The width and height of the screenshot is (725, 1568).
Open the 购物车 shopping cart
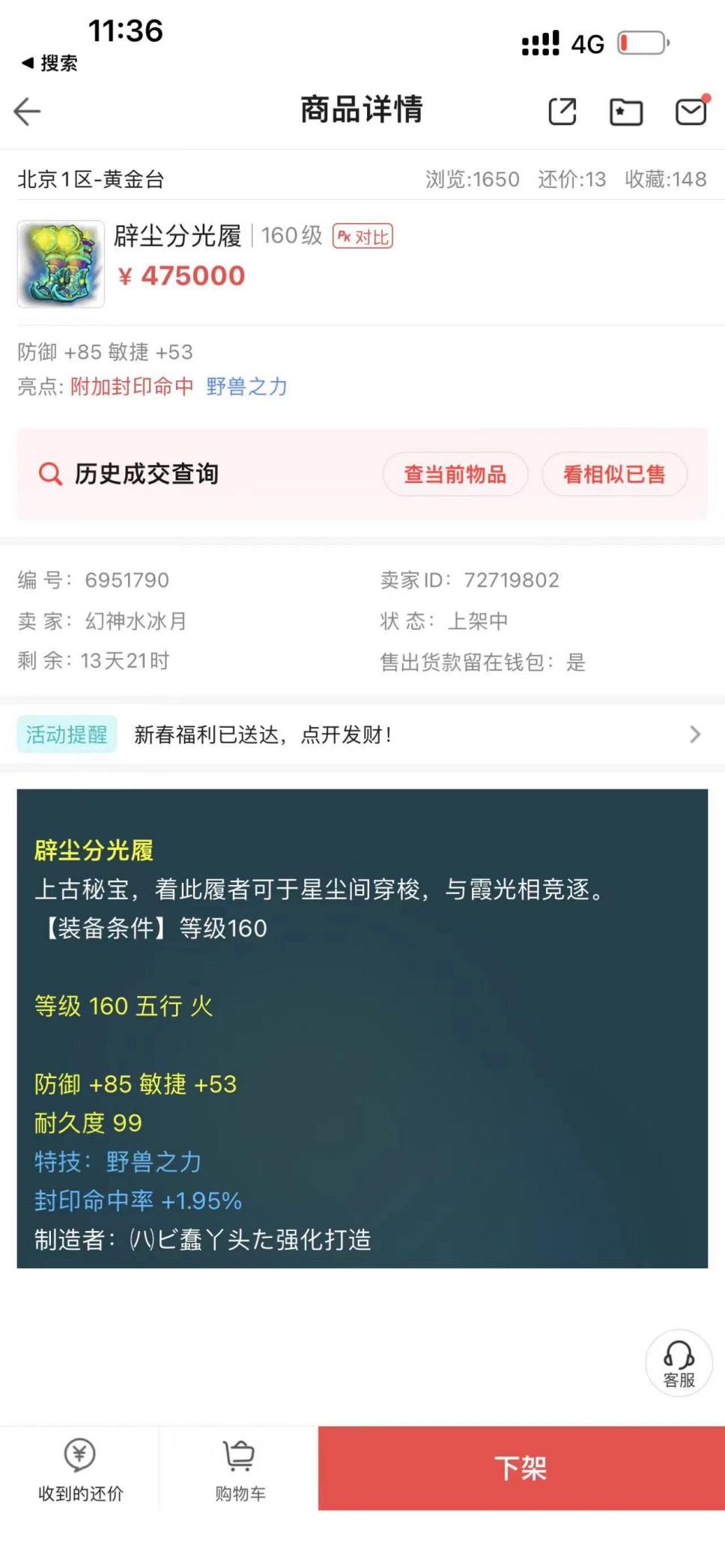tap(240, 1469)
